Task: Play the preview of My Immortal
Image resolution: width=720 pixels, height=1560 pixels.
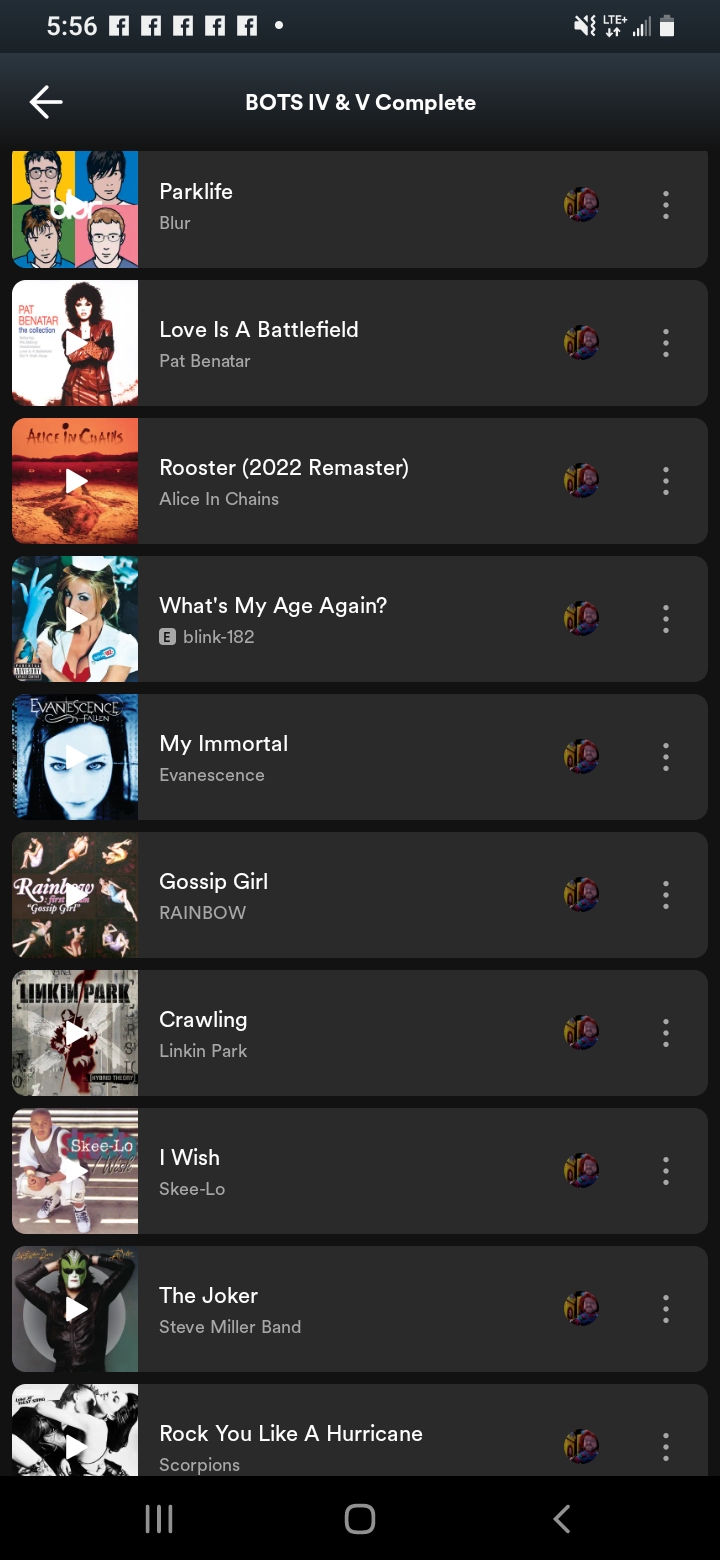Action: (76, 757)
